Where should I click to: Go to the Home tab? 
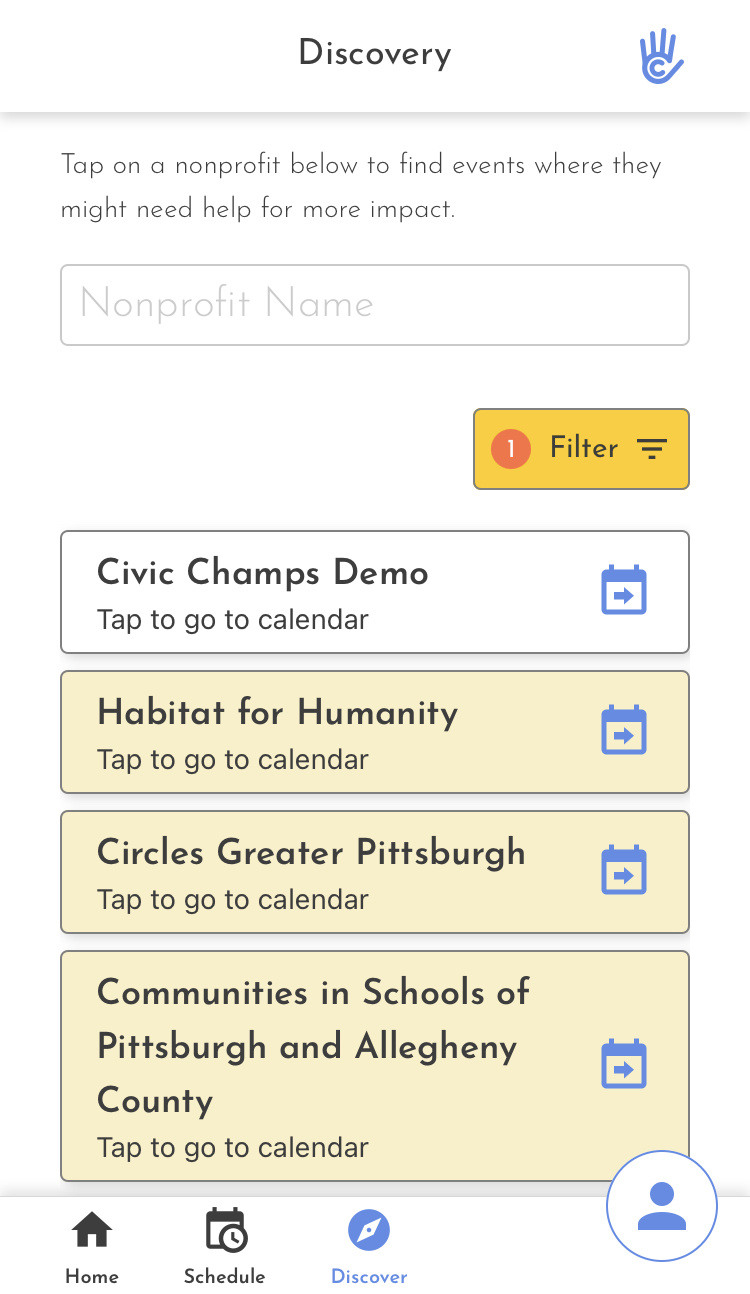[92, 1246]
